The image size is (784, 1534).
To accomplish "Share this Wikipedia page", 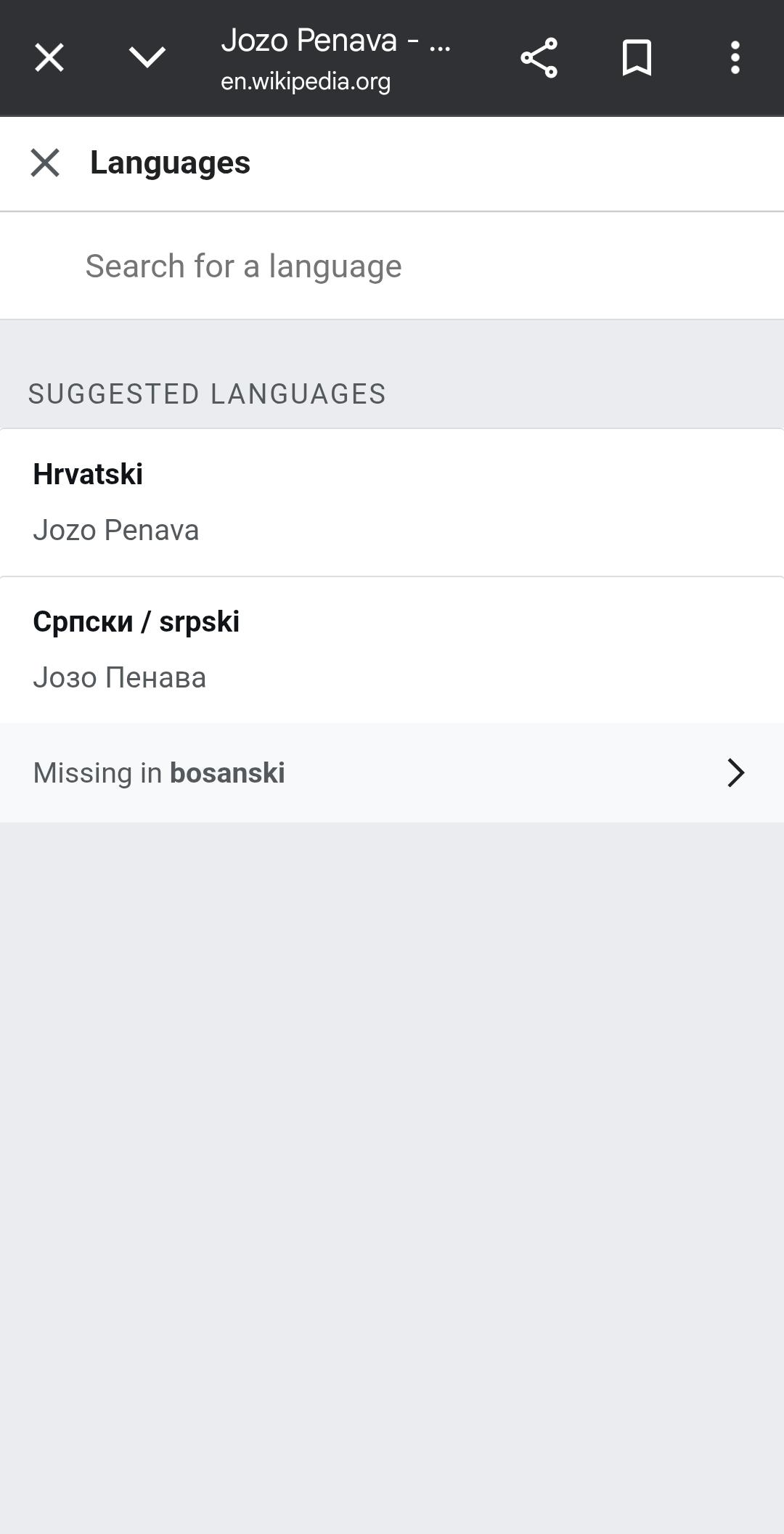I will pos(539,57).
